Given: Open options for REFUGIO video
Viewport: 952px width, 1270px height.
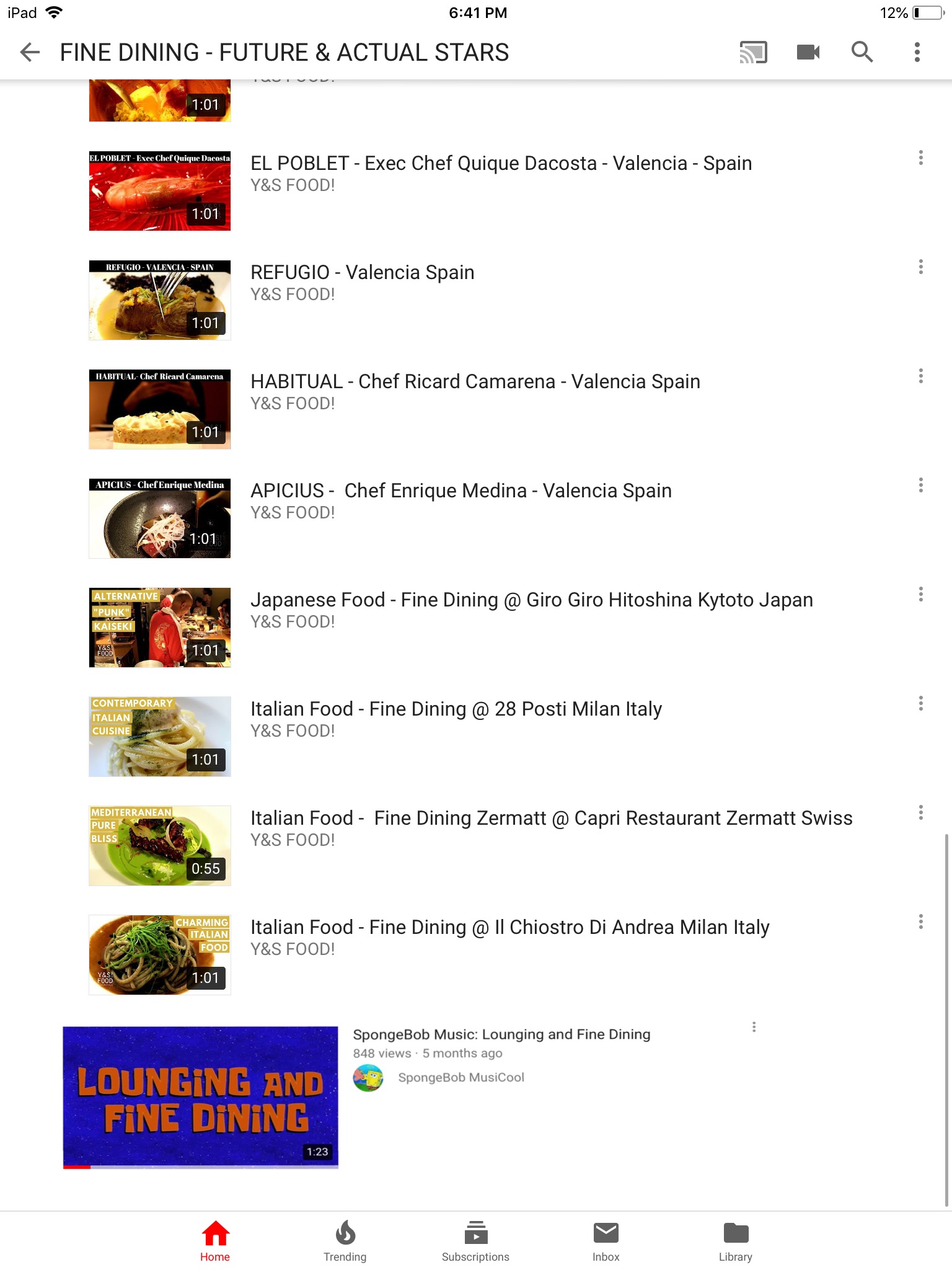Looking at the screenshot, I should tap(920, 267).
